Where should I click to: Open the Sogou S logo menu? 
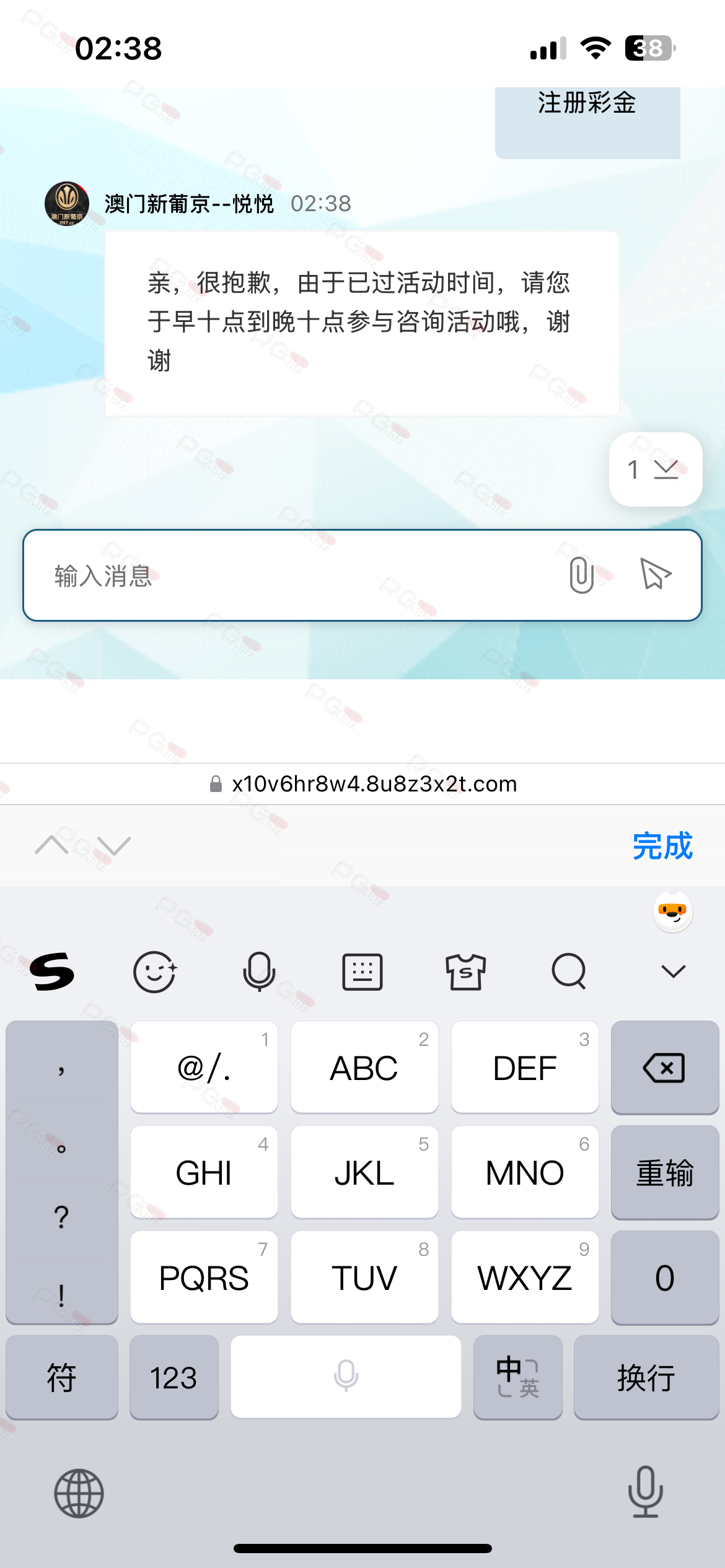click(x=52, y=972)
